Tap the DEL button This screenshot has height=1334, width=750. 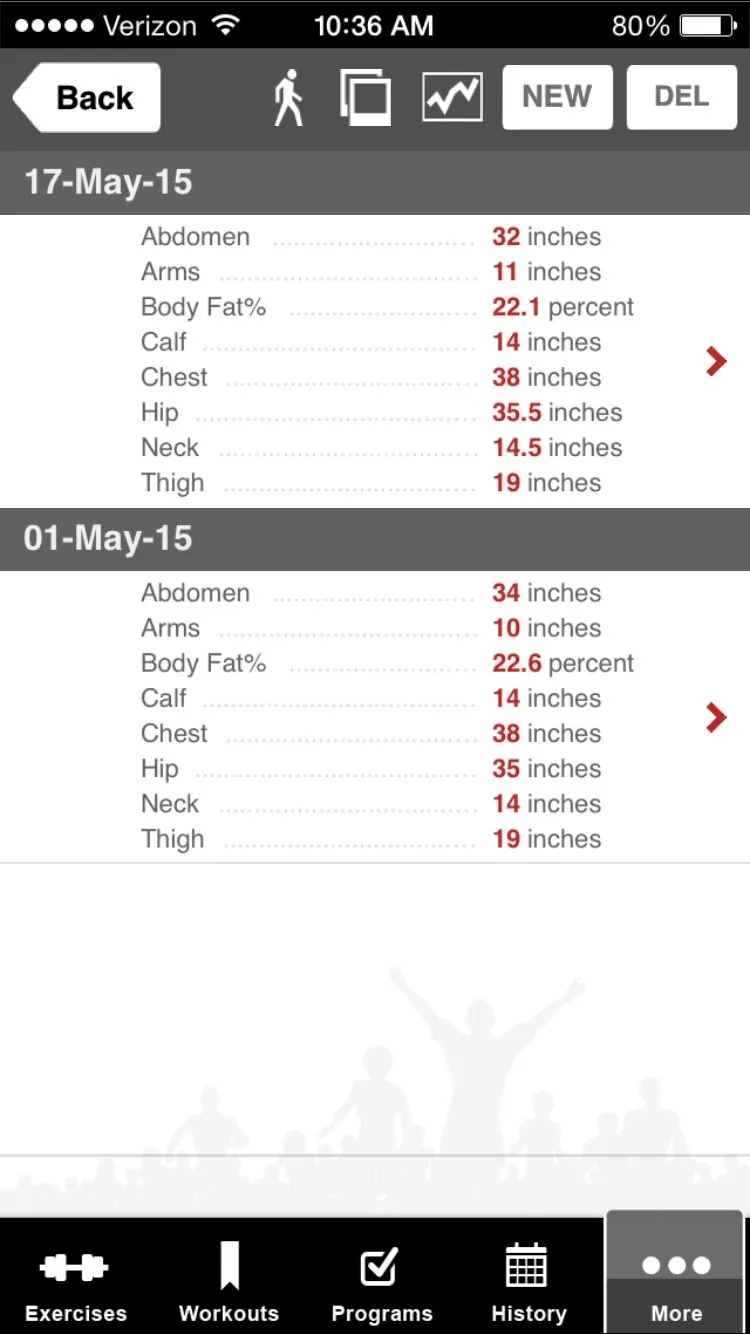point(681,98)
